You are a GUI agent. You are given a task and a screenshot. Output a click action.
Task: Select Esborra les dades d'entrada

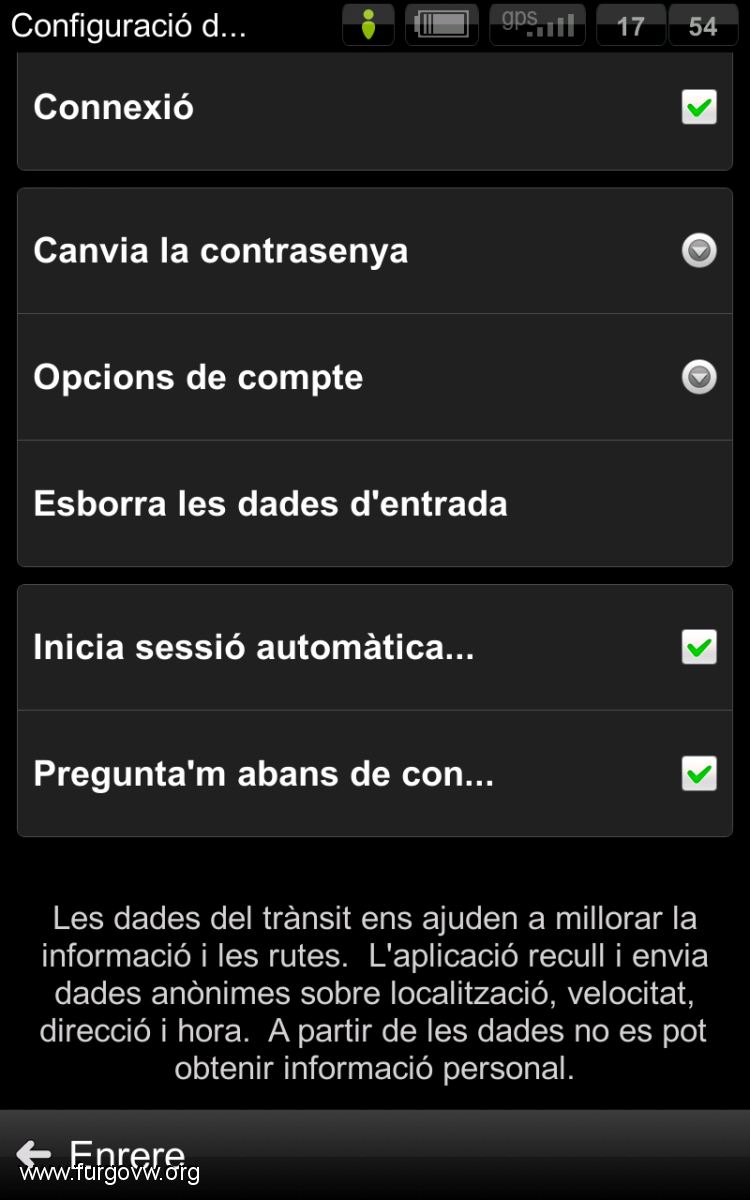click(375, 504)
